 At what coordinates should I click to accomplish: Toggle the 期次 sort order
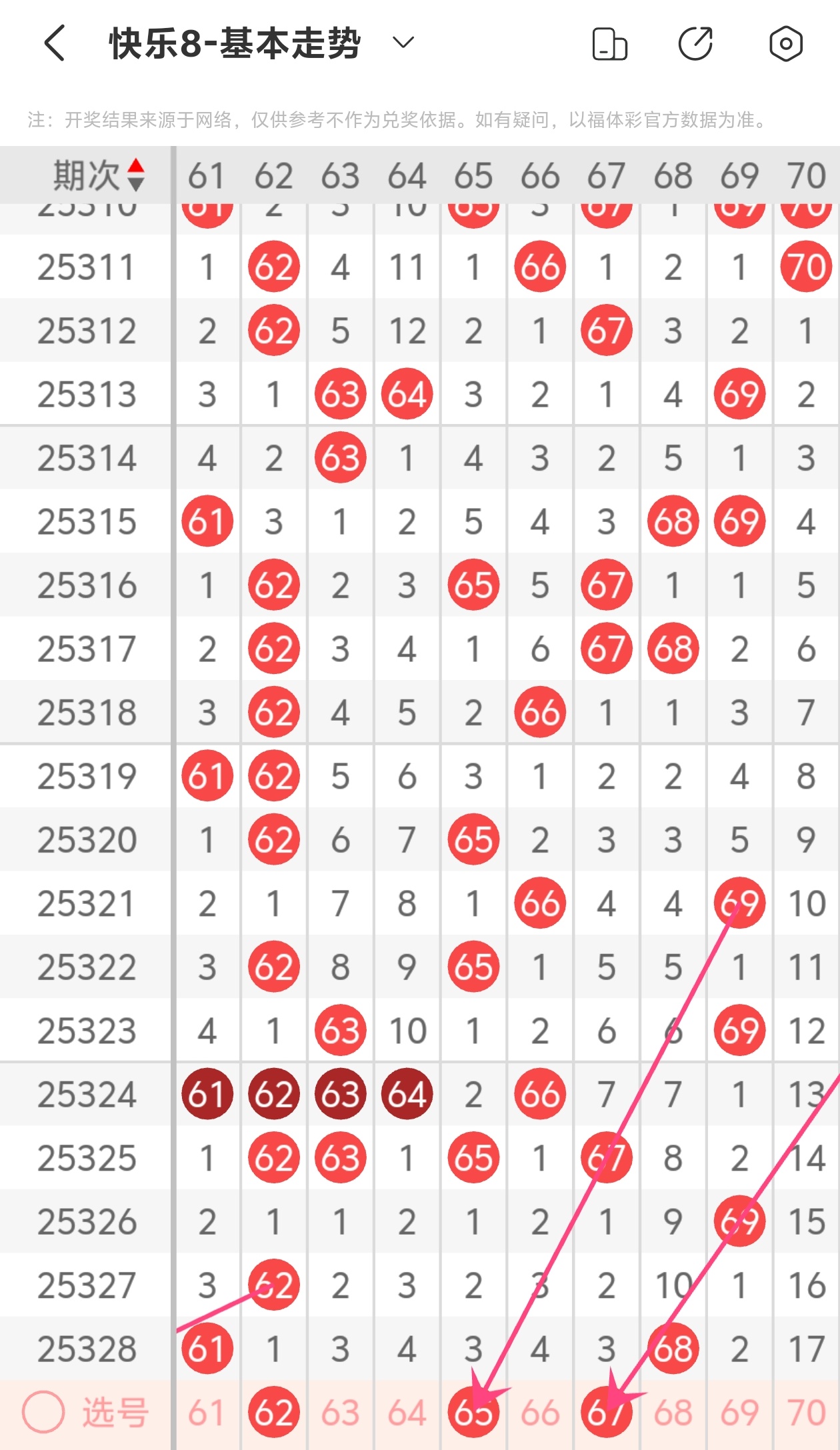(x=136, y=175)
